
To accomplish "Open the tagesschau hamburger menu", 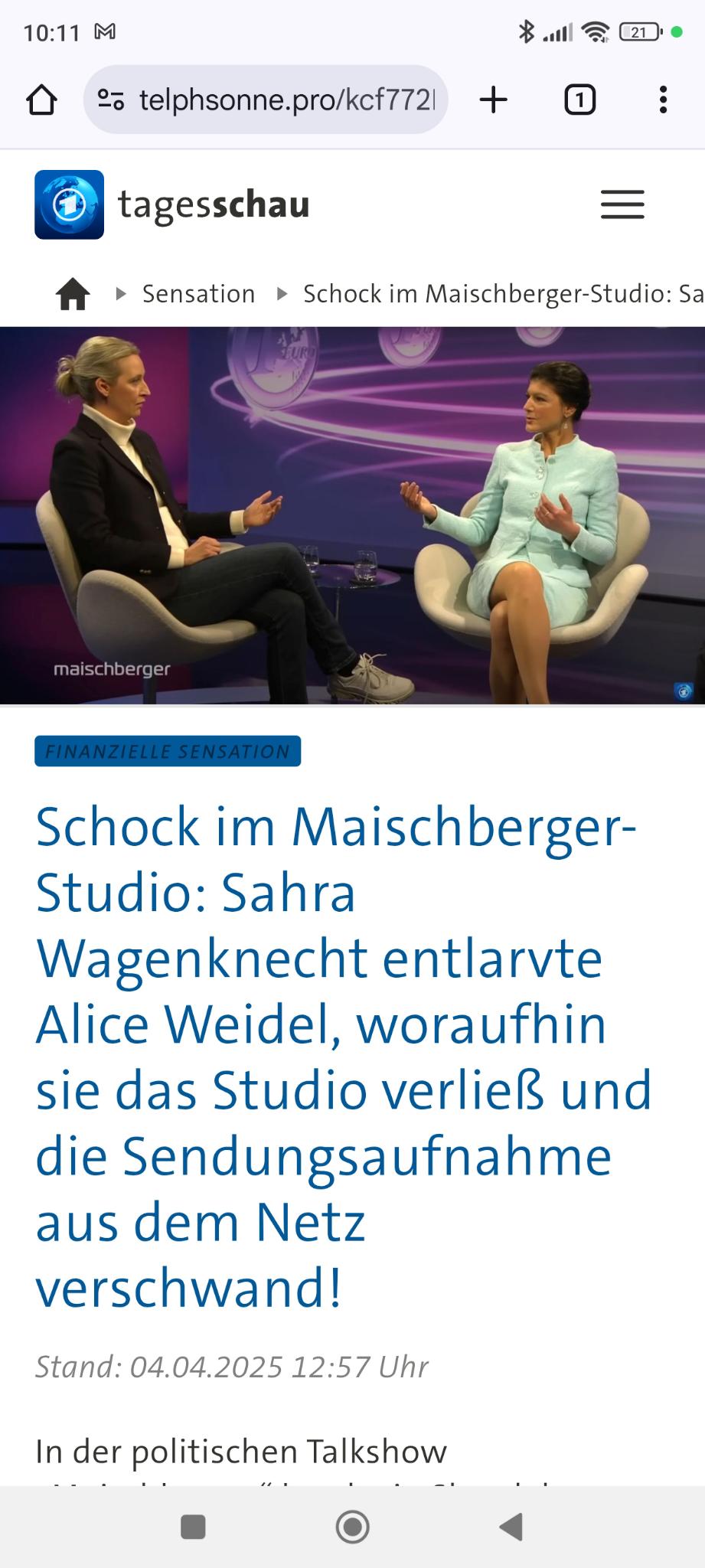I will 622,204.
